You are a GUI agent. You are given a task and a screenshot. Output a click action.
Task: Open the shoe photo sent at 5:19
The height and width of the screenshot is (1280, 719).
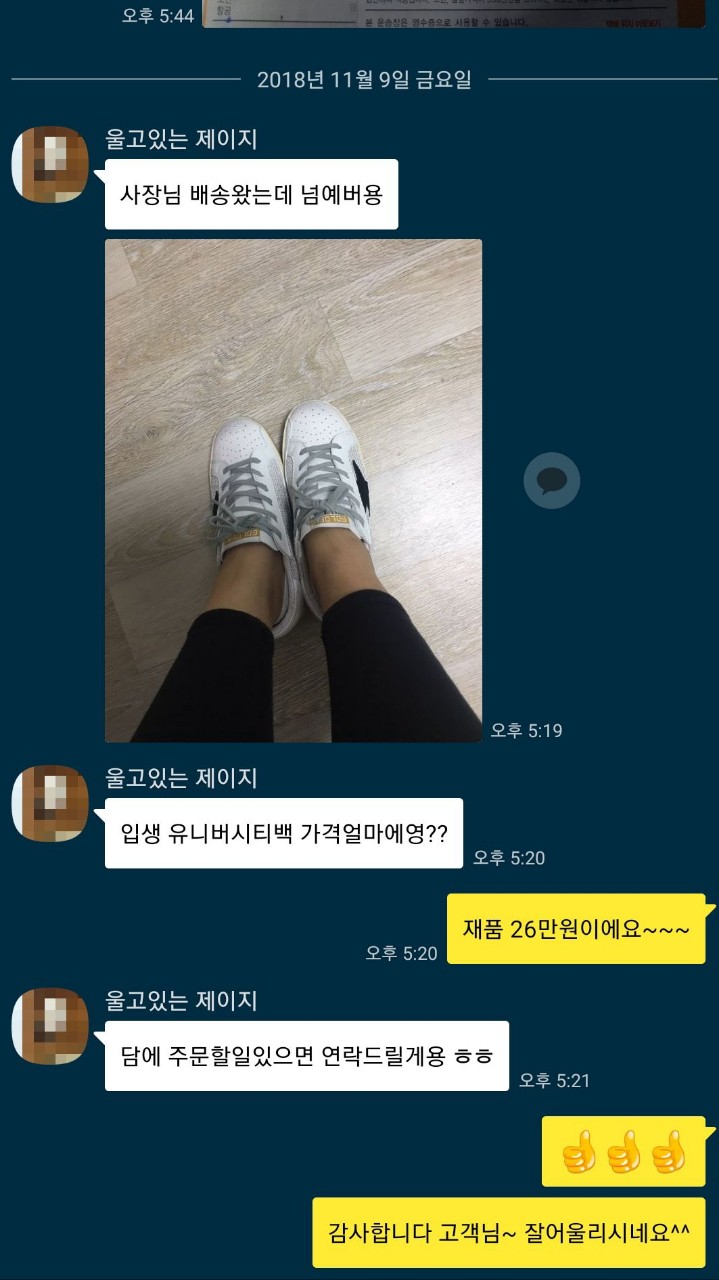pyautogui.click(x=293, y=490)
